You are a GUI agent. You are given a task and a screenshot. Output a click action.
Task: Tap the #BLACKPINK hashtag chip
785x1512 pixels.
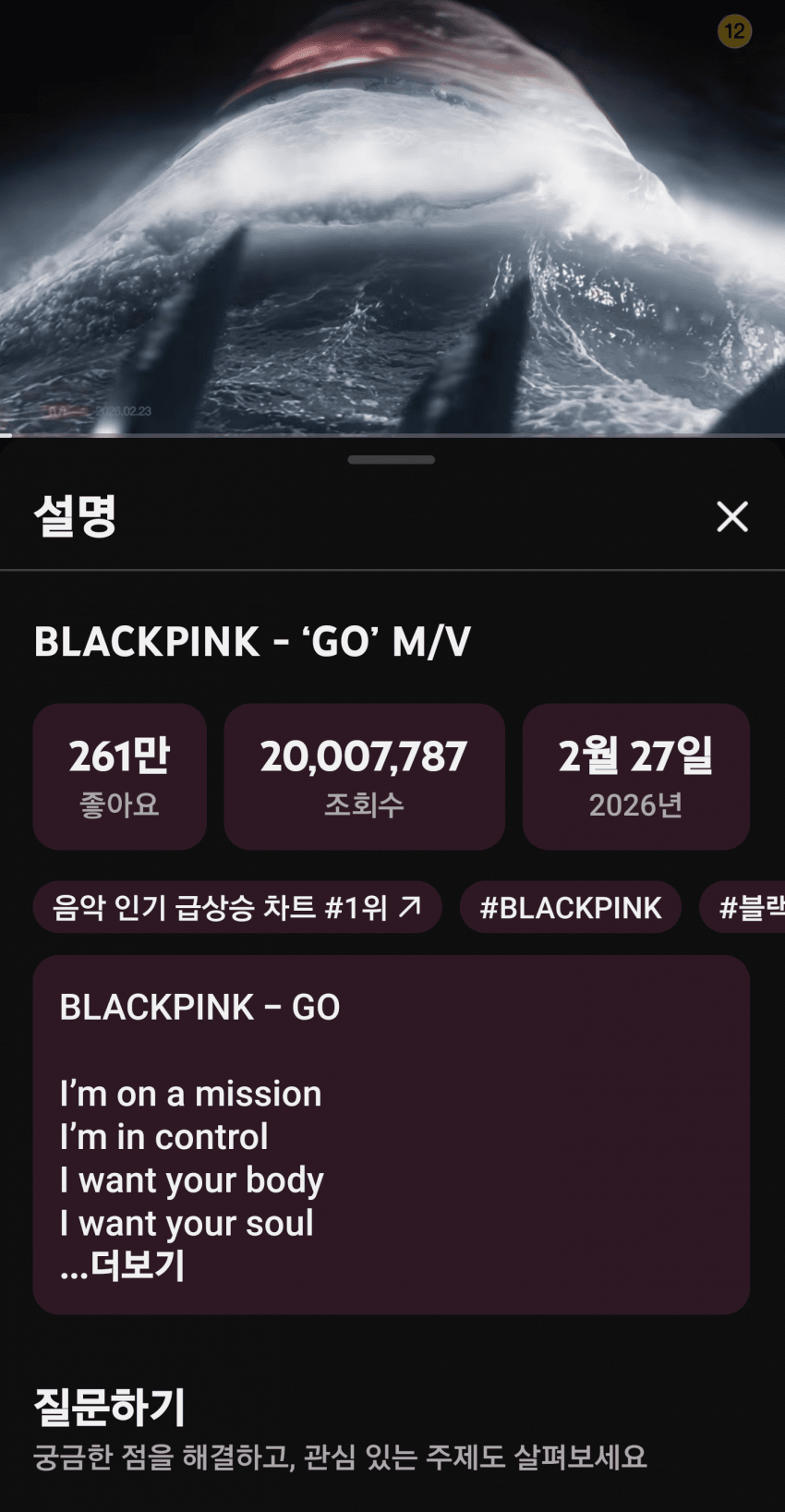(570, 907)
